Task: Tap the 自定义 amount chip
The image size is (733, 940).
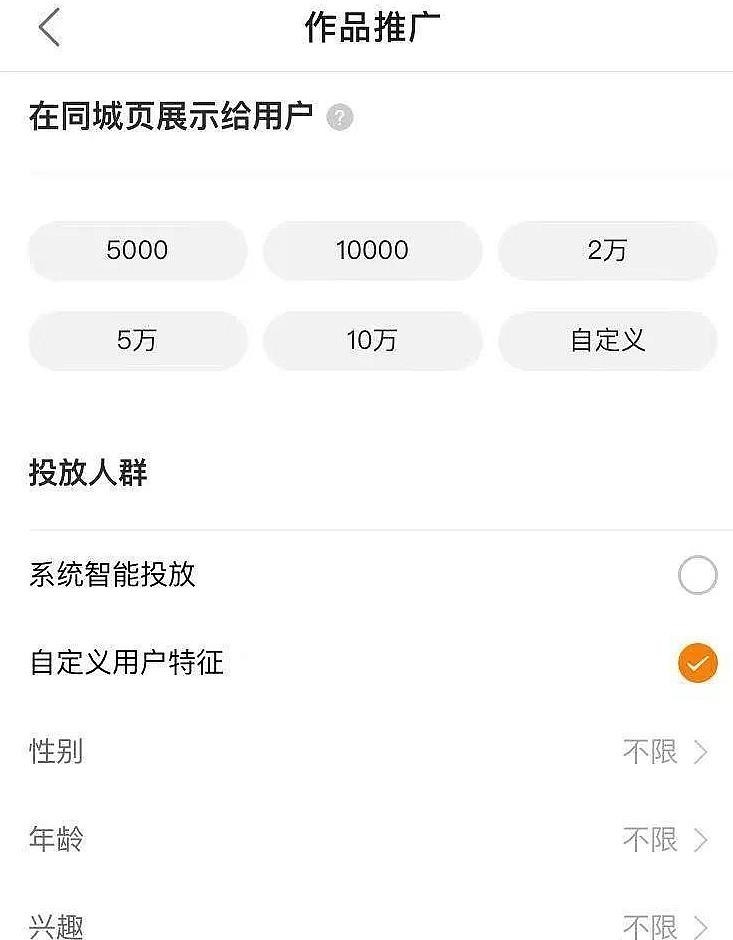Action: click(x=607, y=341)
